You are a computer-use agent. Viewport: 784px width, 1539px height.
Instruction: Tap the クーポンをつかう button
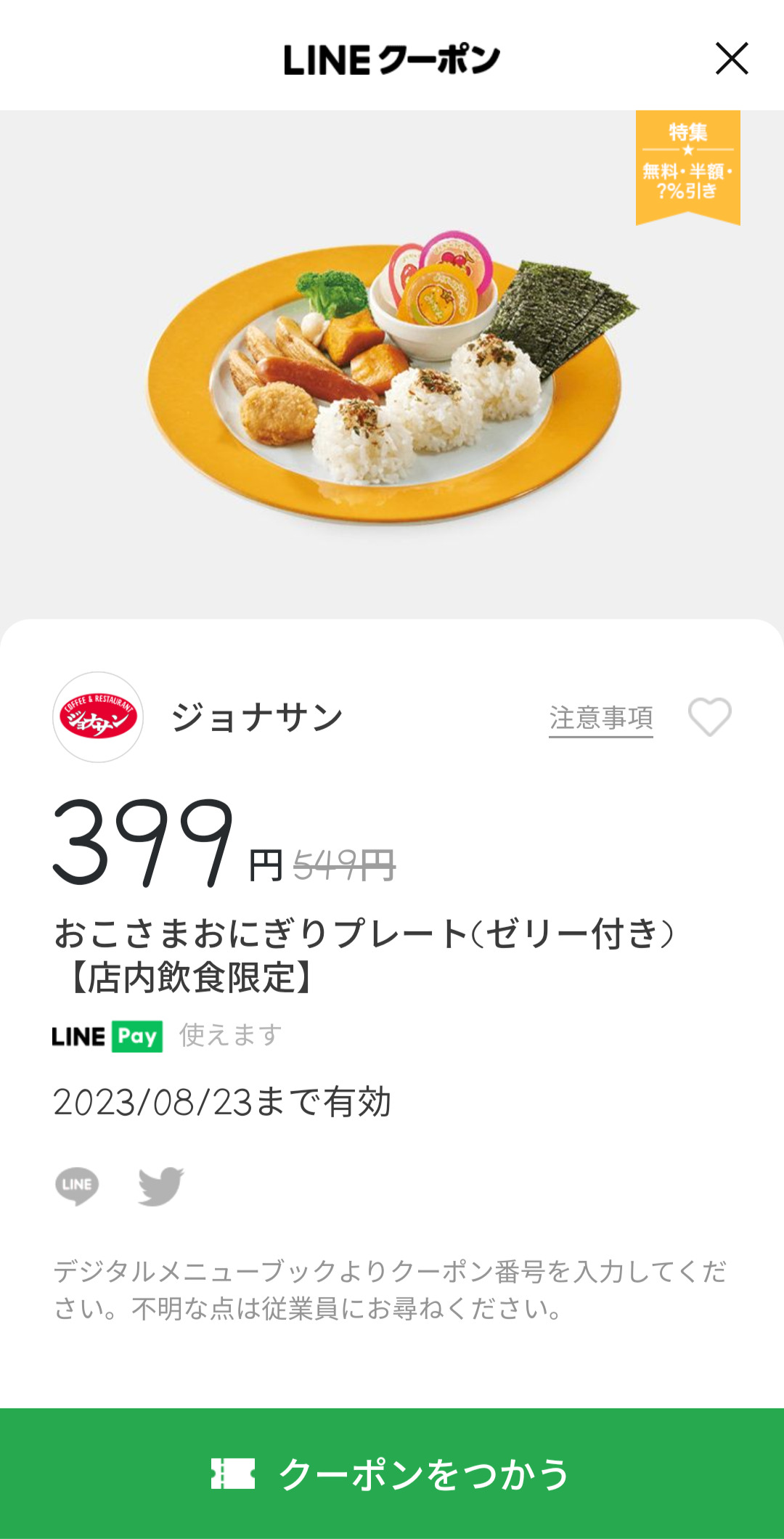coord(392,1474)
